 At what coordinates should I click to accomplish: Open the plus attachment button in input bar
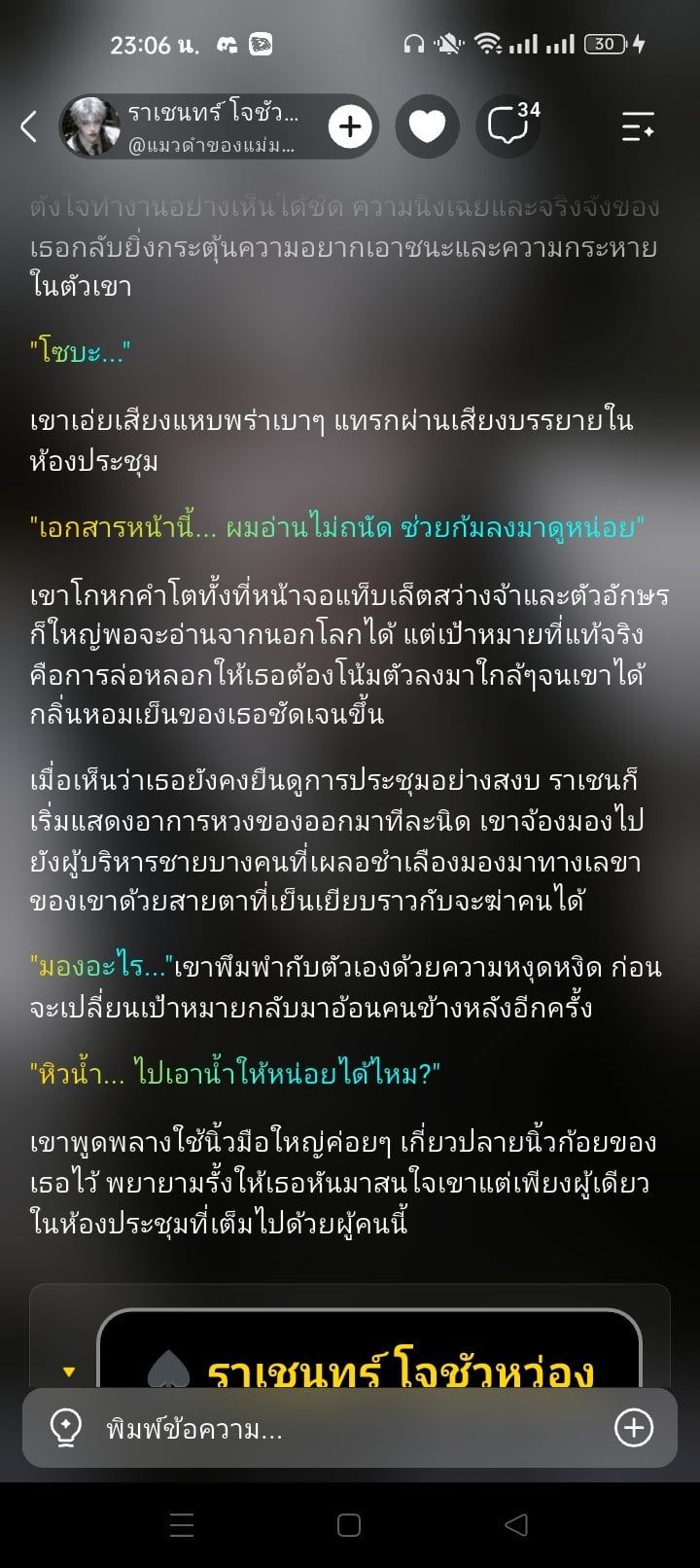click(x=634, y=1428)
